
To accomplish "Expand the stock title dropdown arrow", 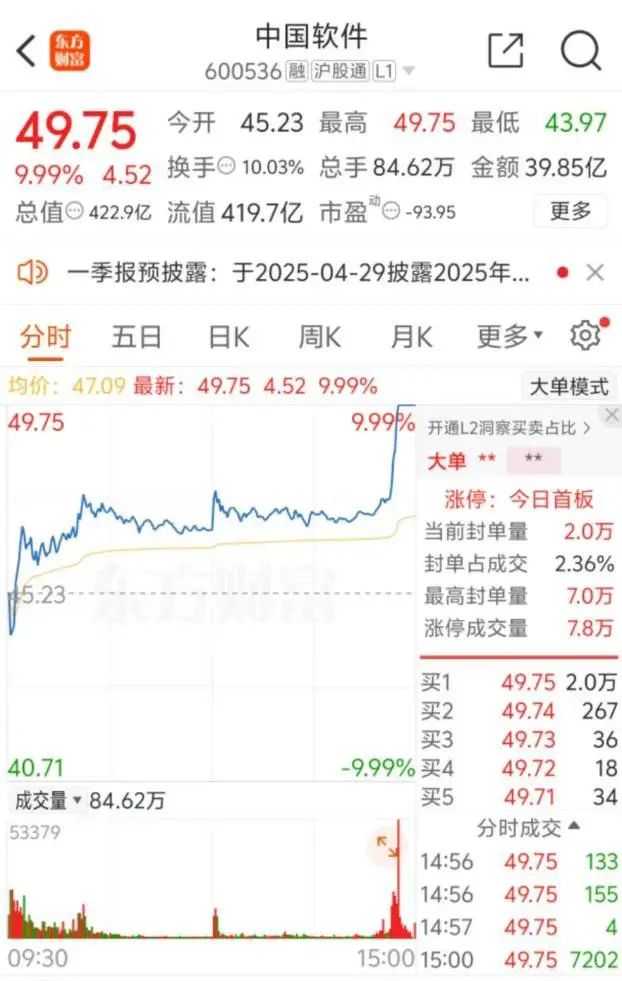I will [x=408, y=71].
